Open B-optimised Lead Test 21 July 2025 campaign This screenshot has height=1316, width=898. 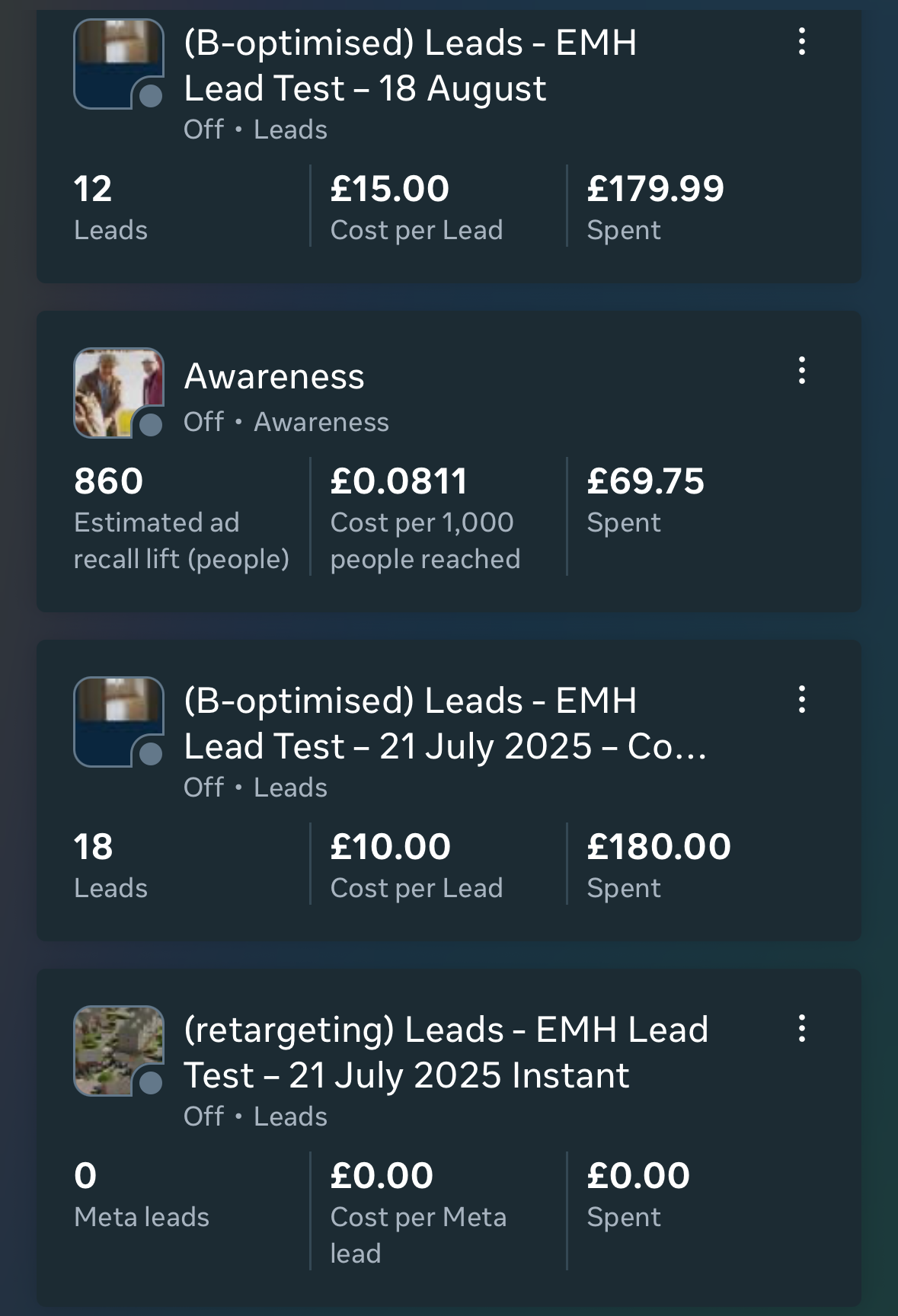tap(445, 724)
